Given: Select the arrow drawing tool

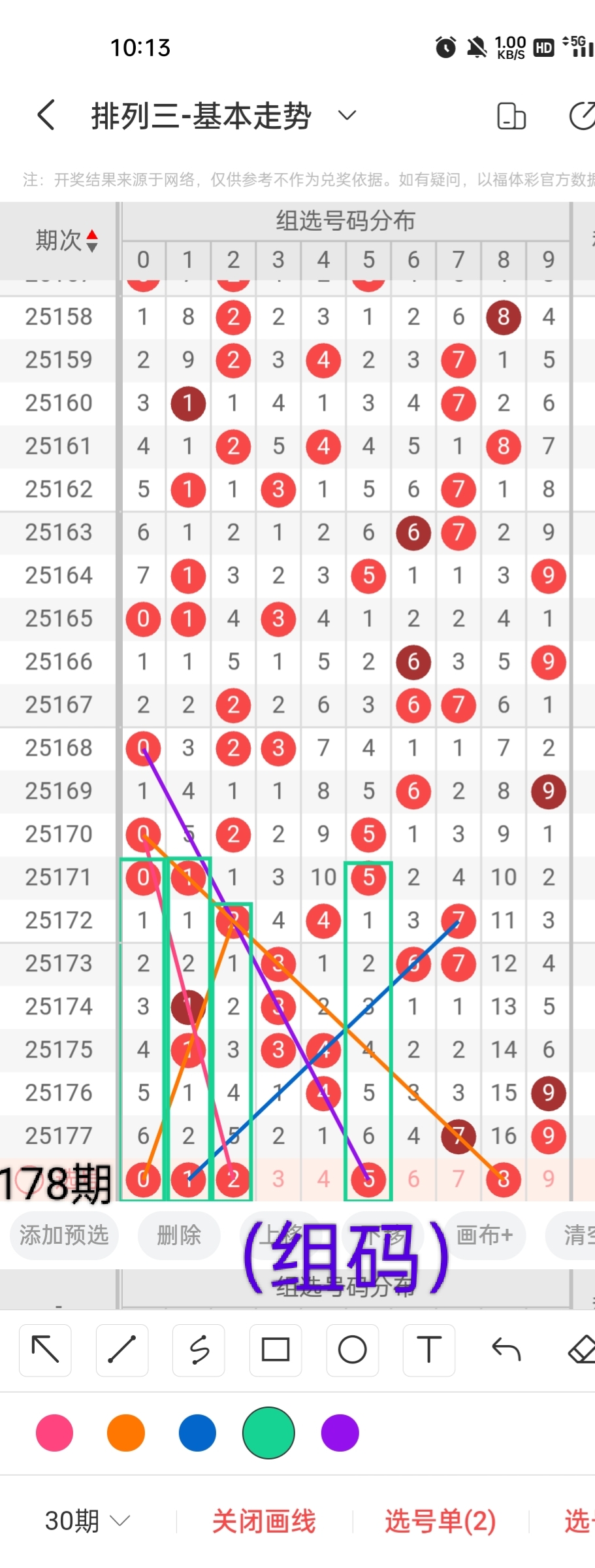Looking at the screenshot, I should (x=45, y=1350).
